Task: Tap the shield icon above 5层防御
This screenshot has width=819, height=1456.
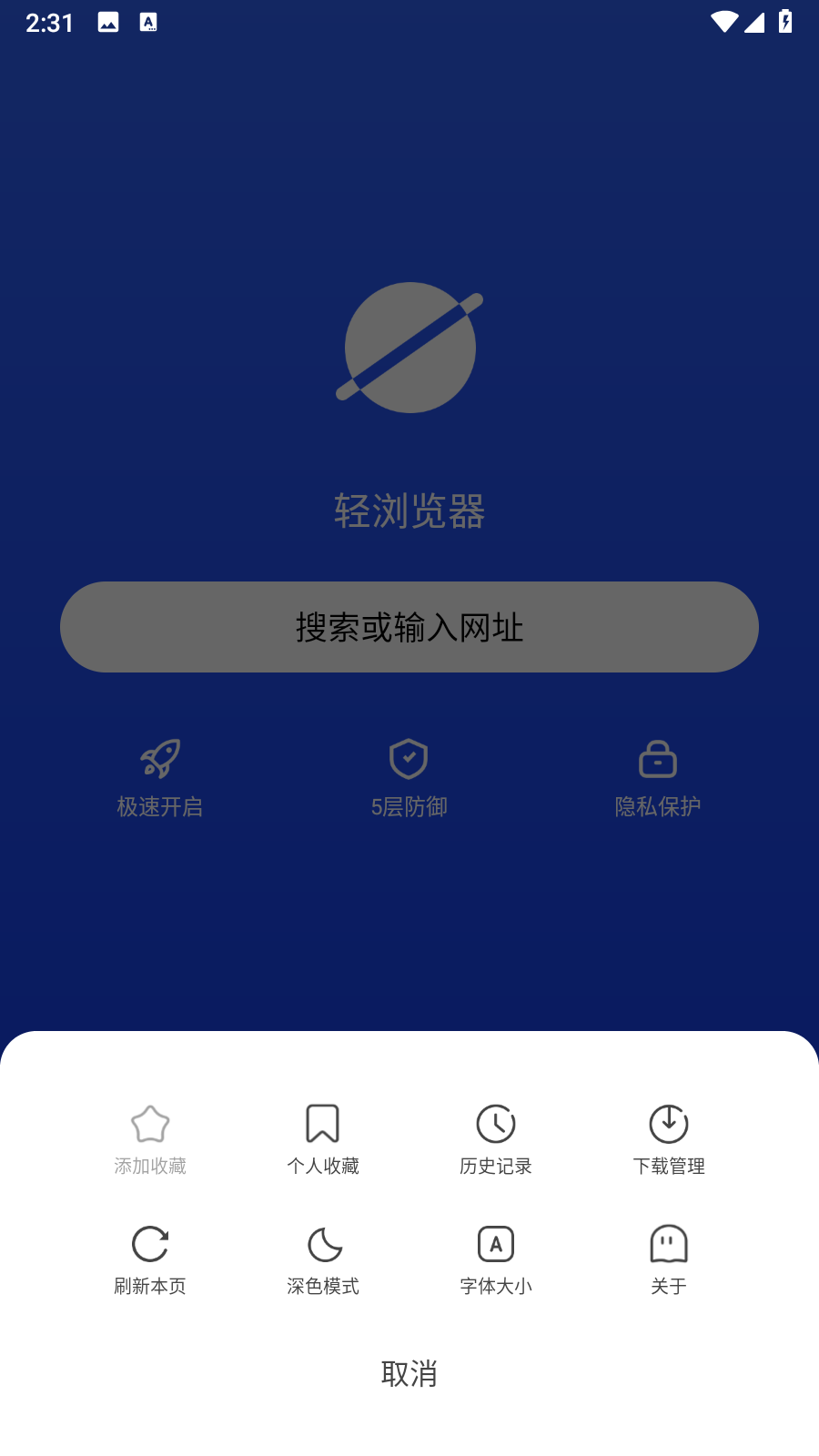Action: pos(409,760)
